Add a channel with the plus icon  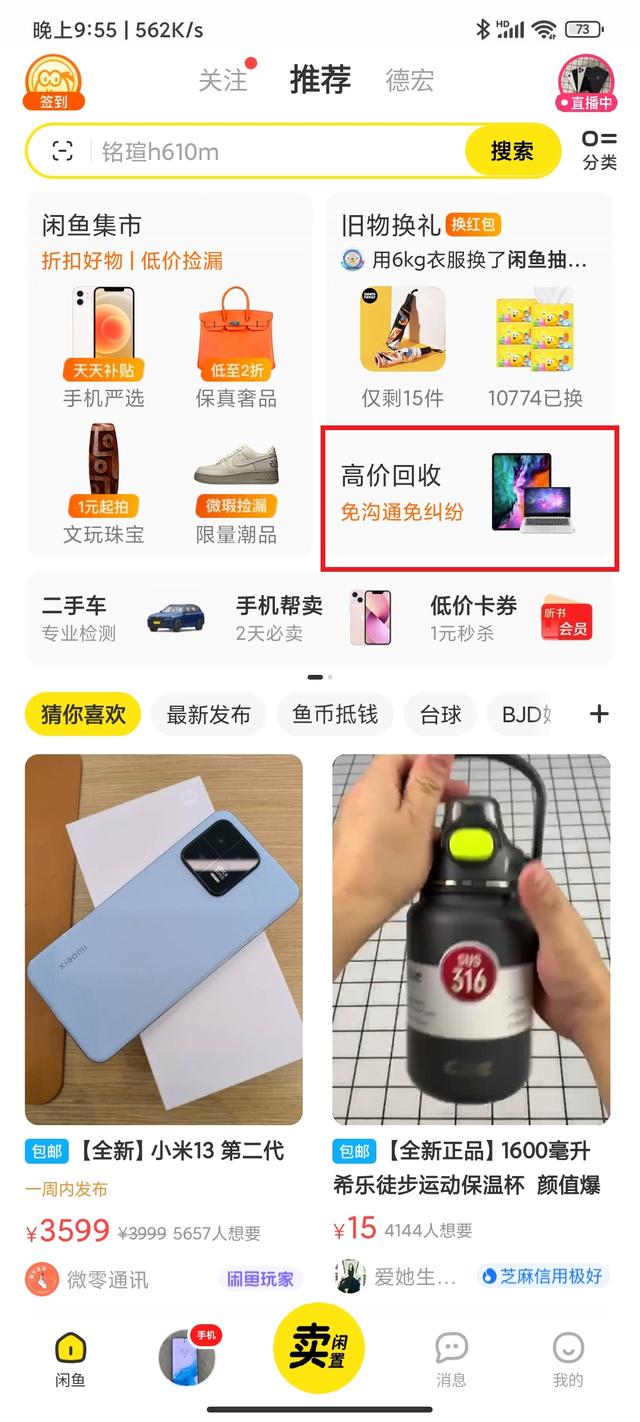pyautogui.click(x=599, y=714)
